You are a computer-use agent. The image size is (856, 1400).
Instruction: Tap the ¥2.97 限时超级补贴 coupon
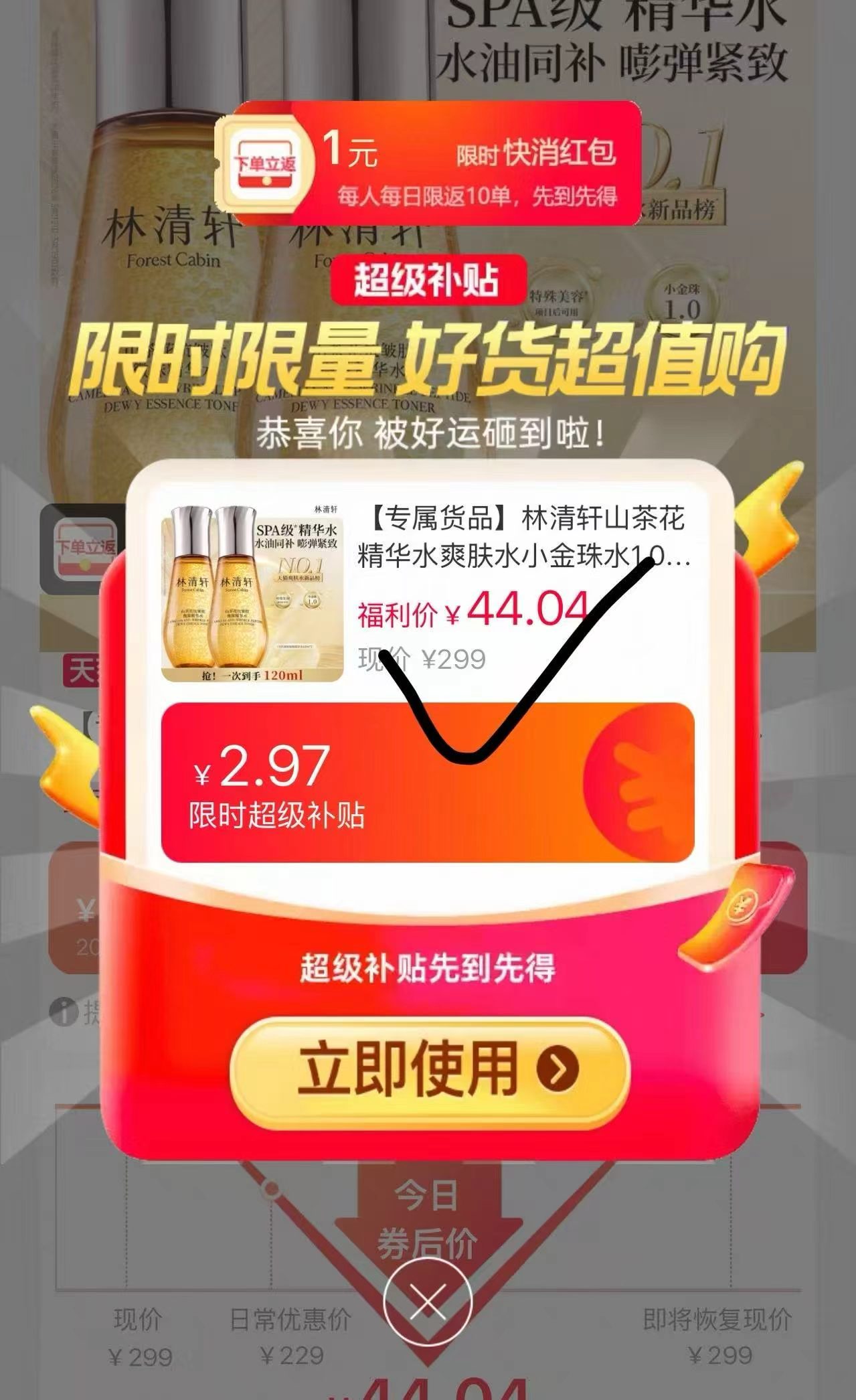click(x=428, y=782)
